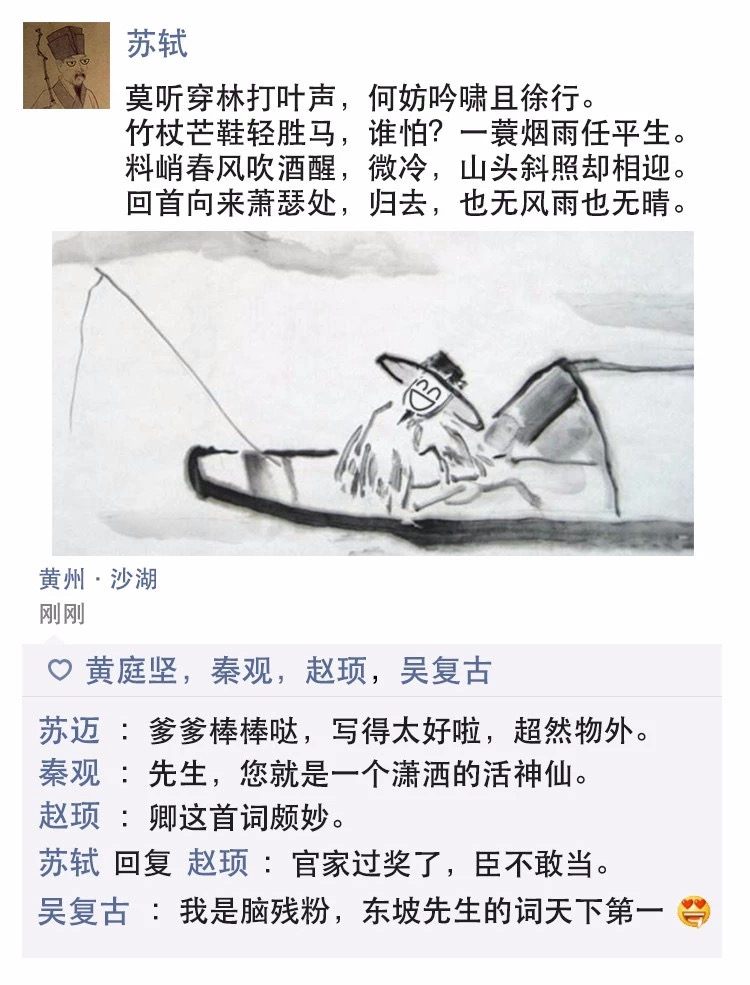Open the 黄州 · 沙湖 location link

click(98, 579)
